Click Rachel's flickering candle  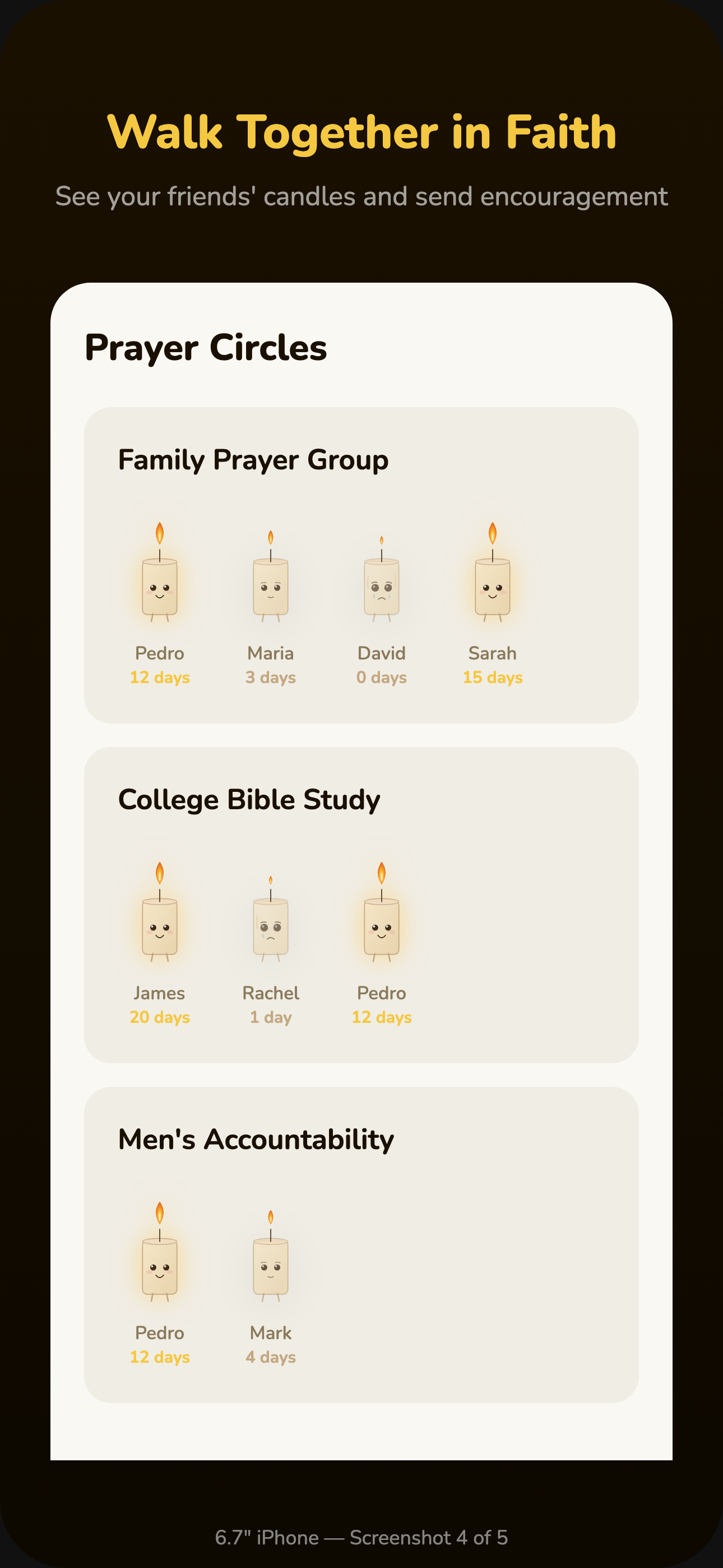coord(271,925)
